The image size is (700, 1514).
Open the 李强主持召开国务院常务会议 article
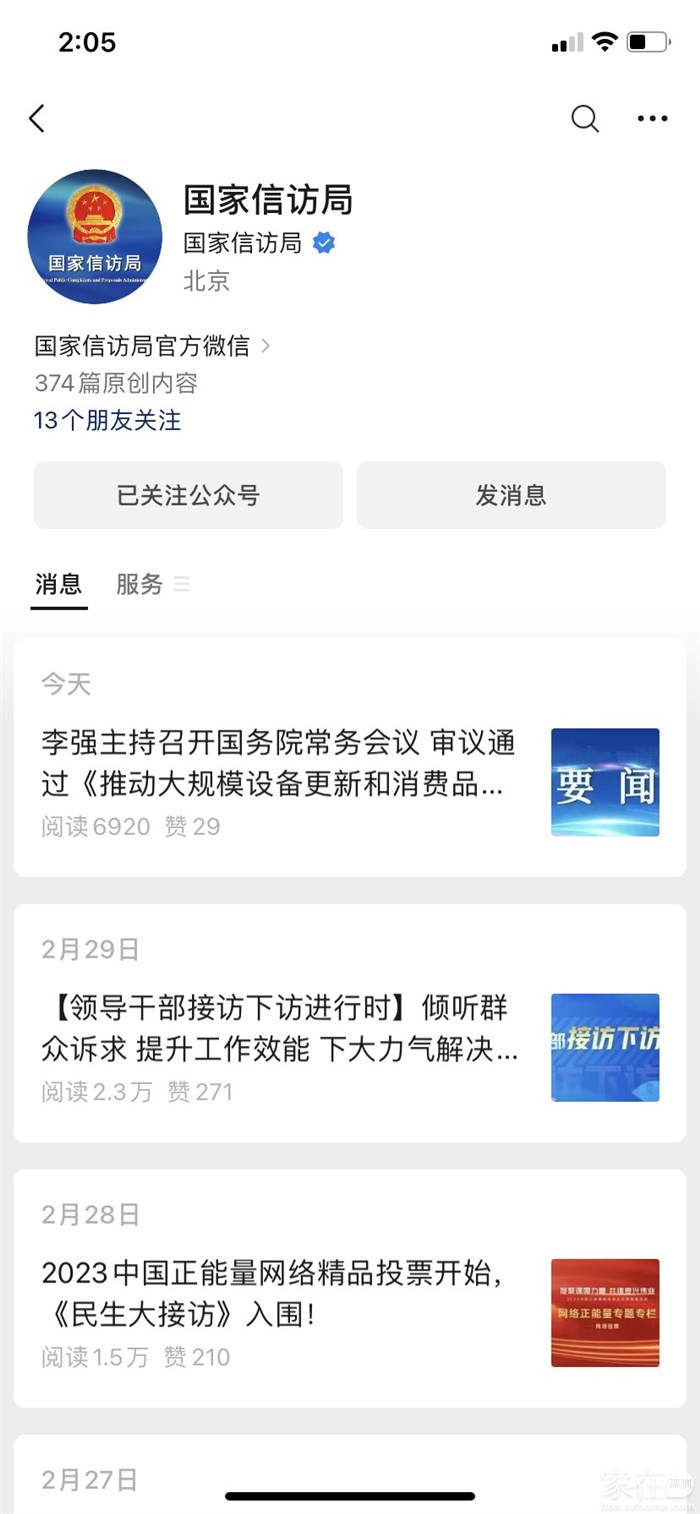[x=278, y=763]
